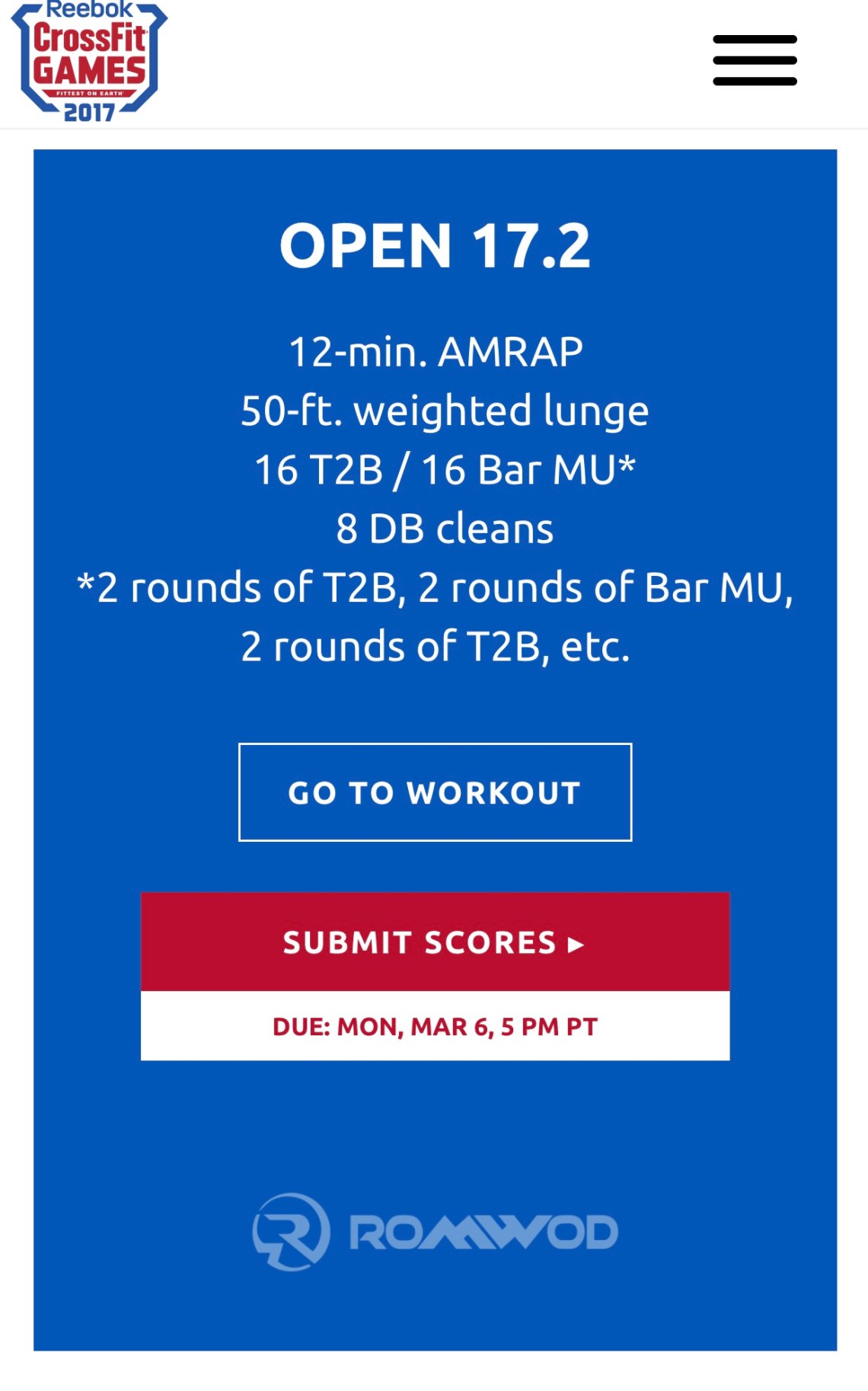The image size is (868, 1391).
Task: Open the CrossFit Games home logo
Action: 89,61
